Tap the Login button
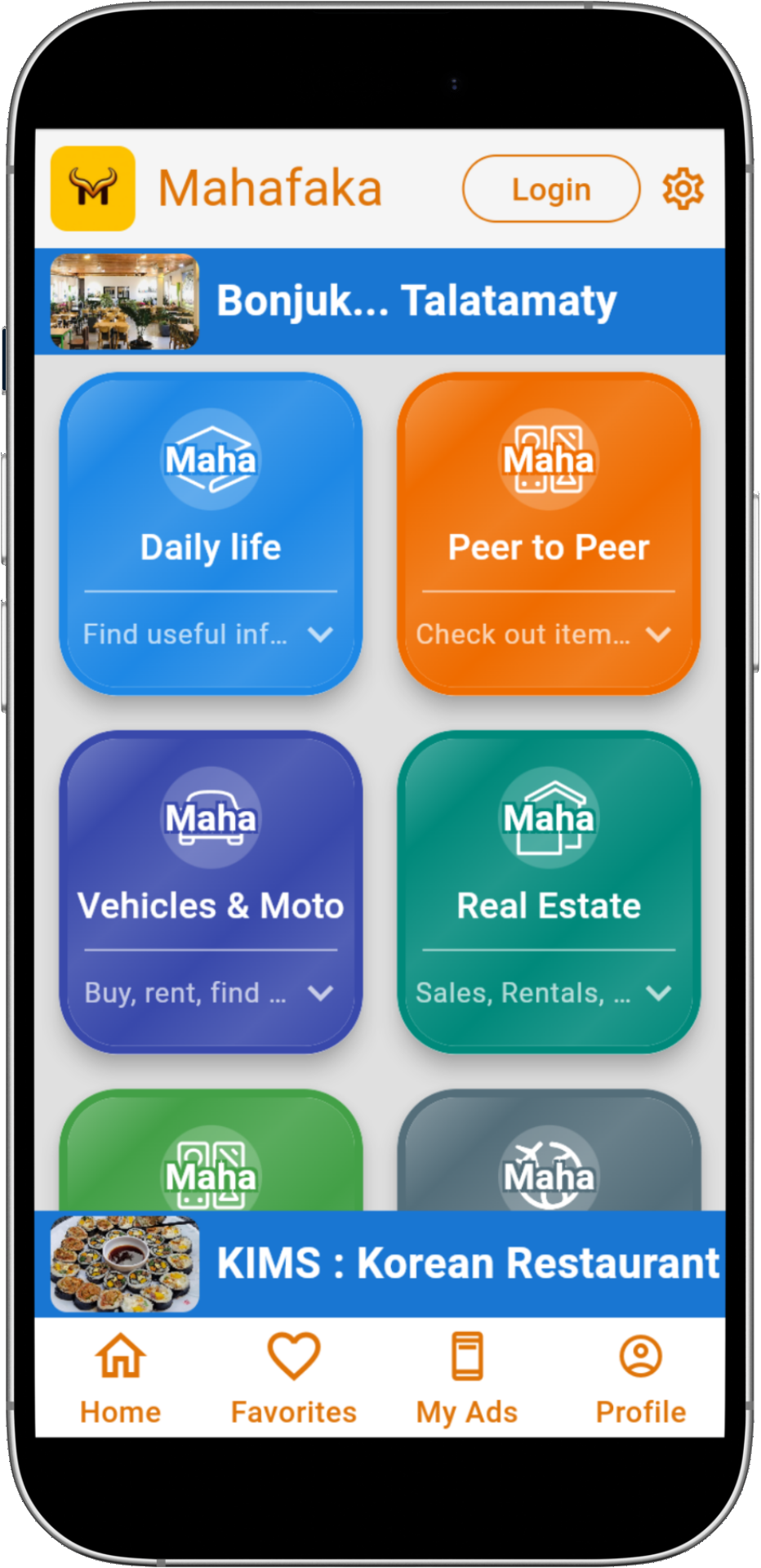This screenshot has height=1568, width=761. pos(551,189)
